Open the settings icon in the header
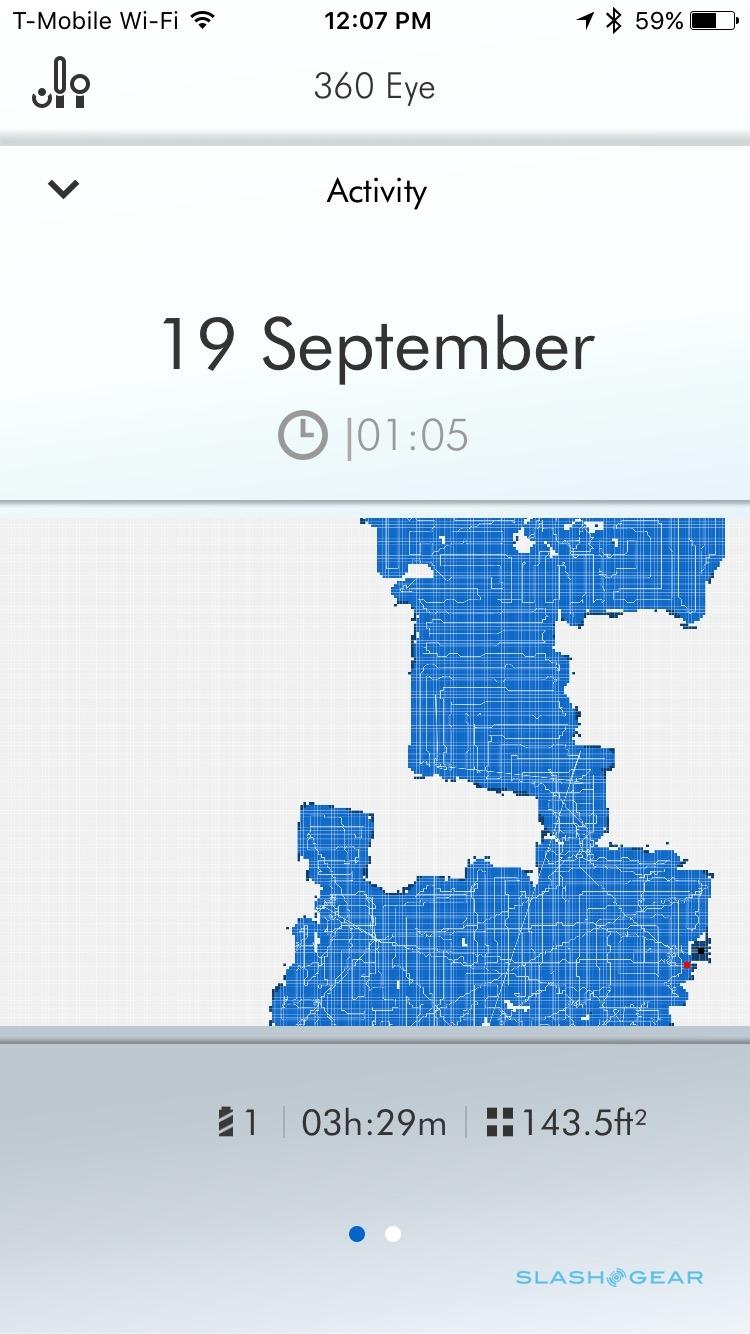The height and width of the screenshot is (1334, 750). click(x=61, y=84)
